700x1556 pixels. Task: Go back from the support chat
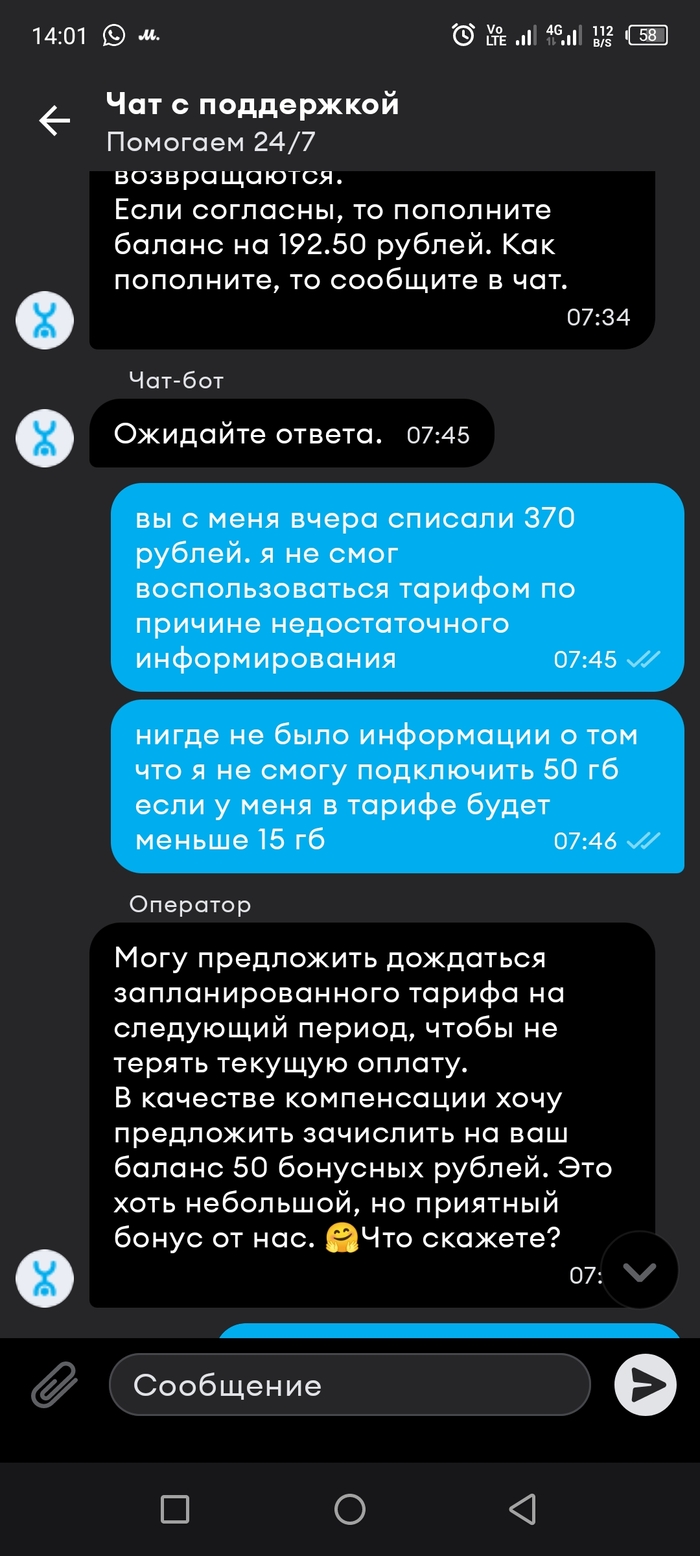tap(54, 121)
